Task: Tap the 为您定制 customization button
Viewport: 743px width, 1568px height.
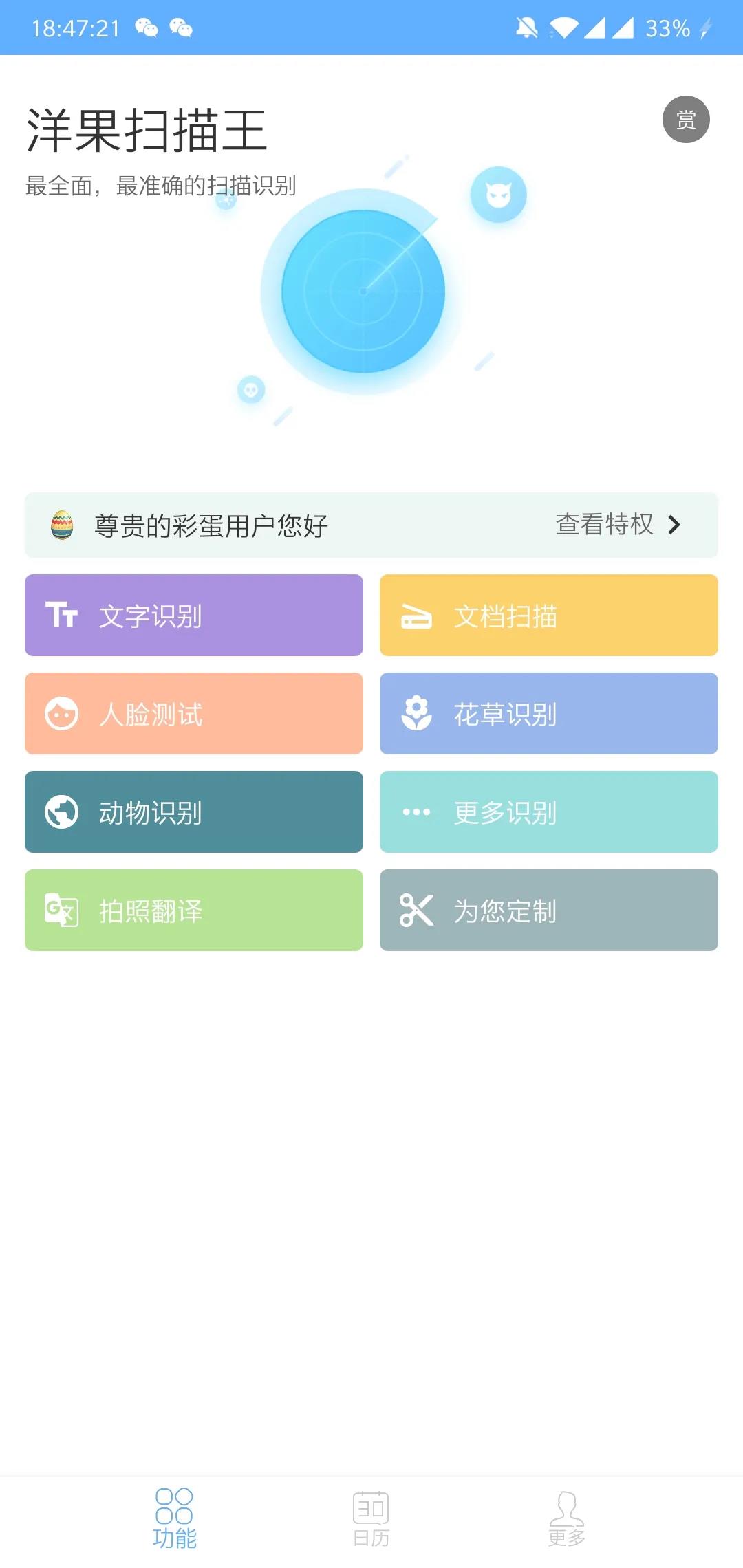Action: point(548,911)
